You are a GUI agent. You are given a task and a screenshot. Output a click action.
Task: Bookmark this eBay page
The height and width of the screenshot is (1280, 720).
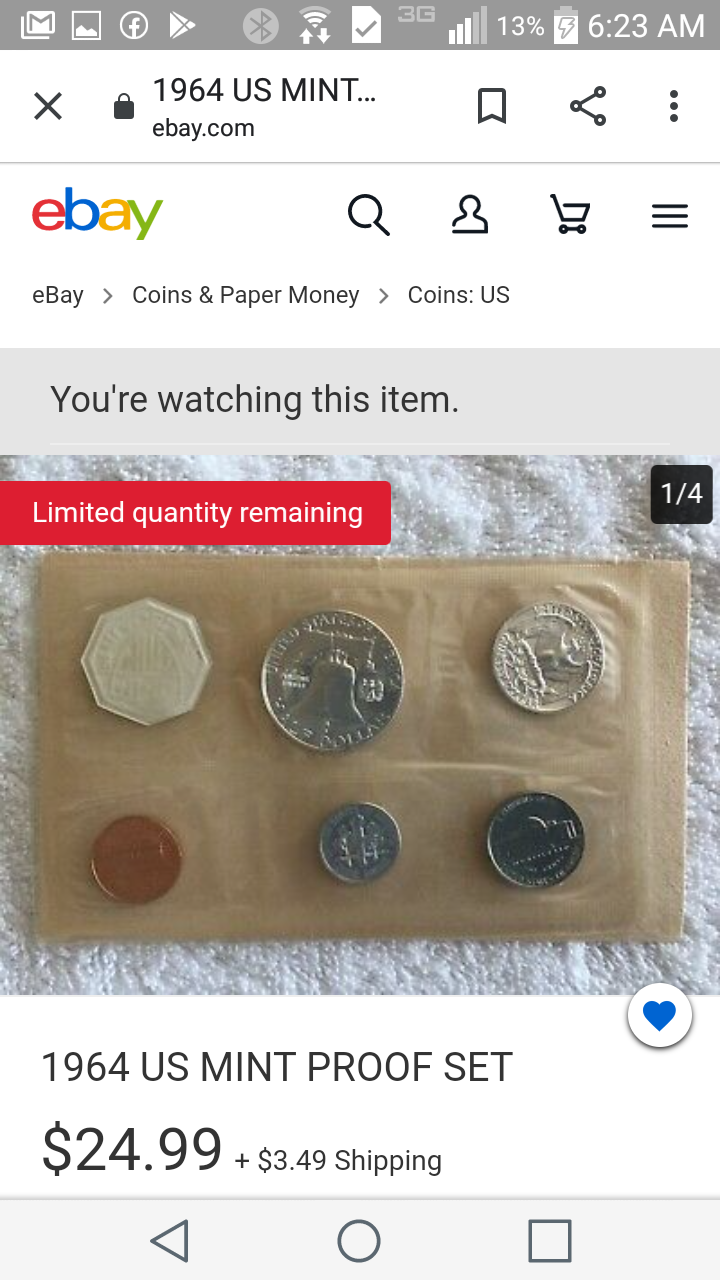point(491,106)
